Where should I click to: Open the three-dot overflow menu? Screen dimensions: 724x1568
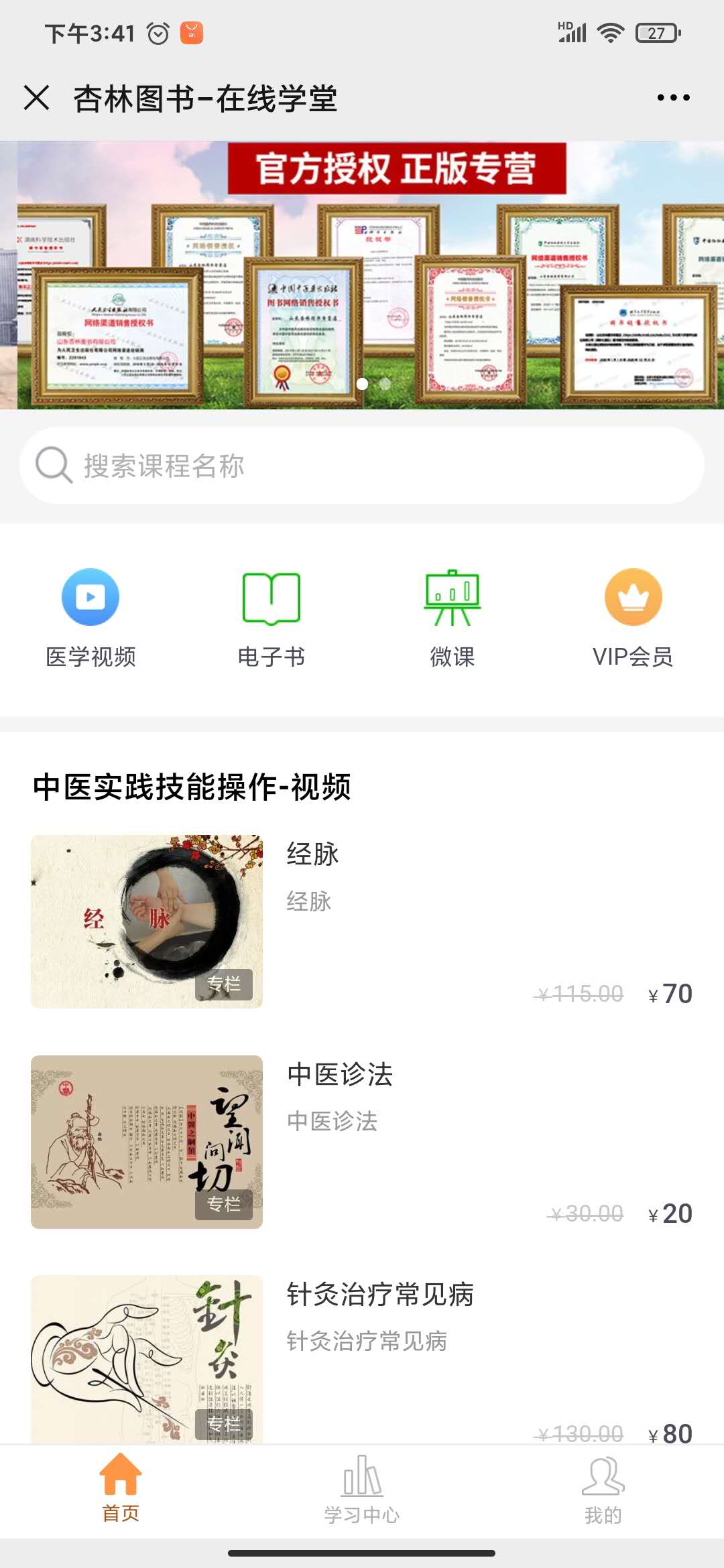coord(673,98)
